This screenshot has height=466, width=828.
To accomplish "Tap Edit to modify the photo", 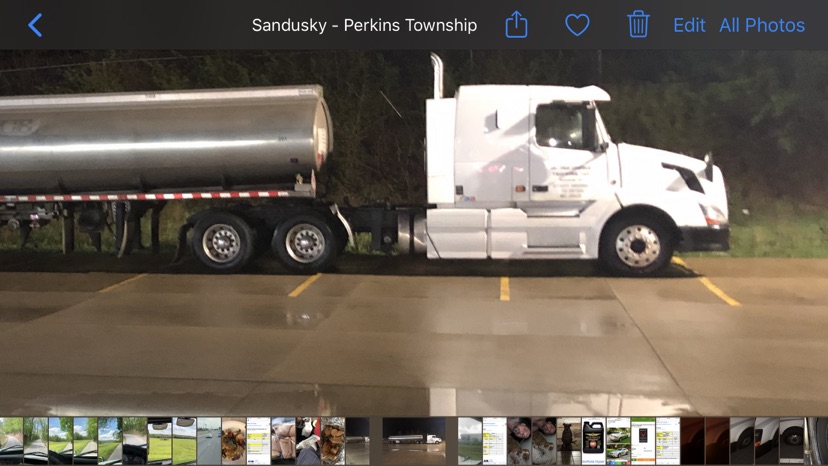I will click(x=689, y=25).
